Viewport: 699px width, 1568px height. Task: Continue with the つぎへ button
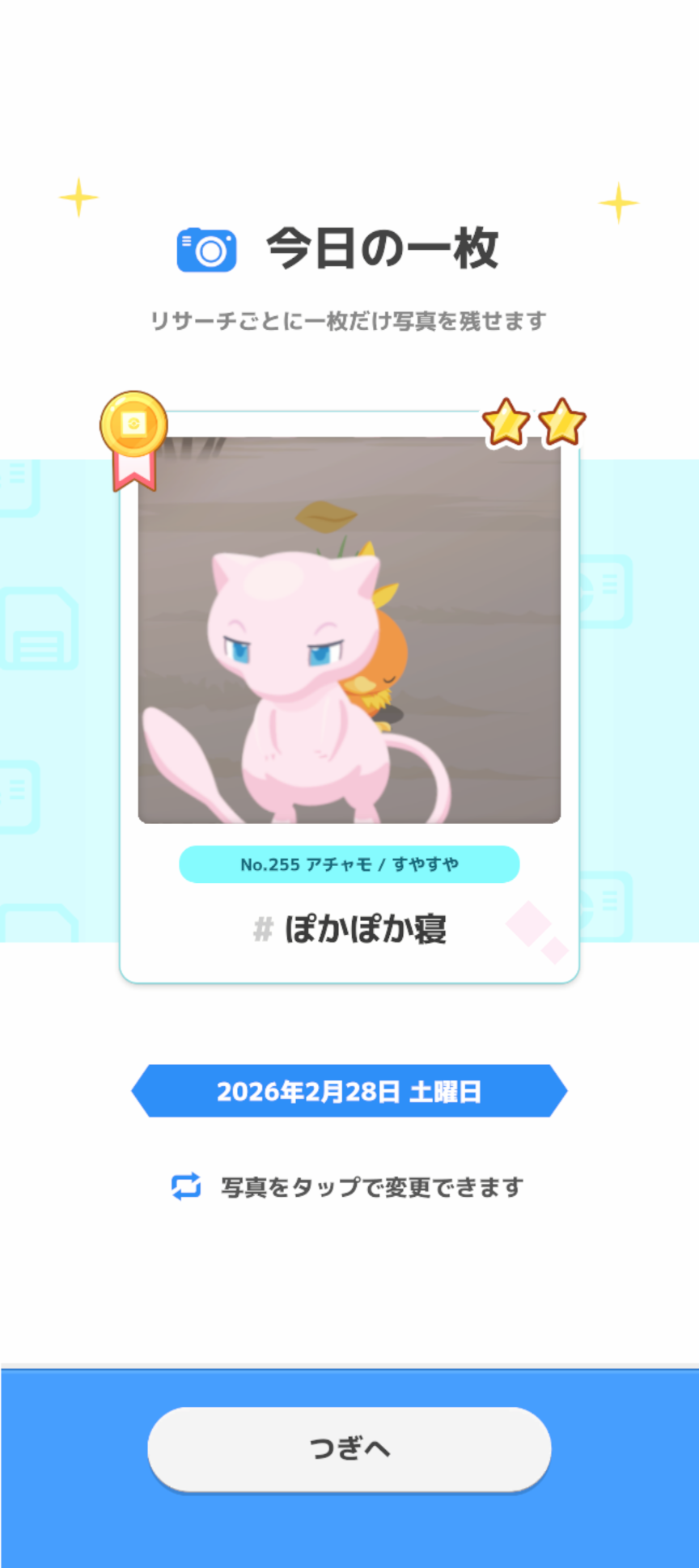pyautogui.click(x=349, y=1448)
